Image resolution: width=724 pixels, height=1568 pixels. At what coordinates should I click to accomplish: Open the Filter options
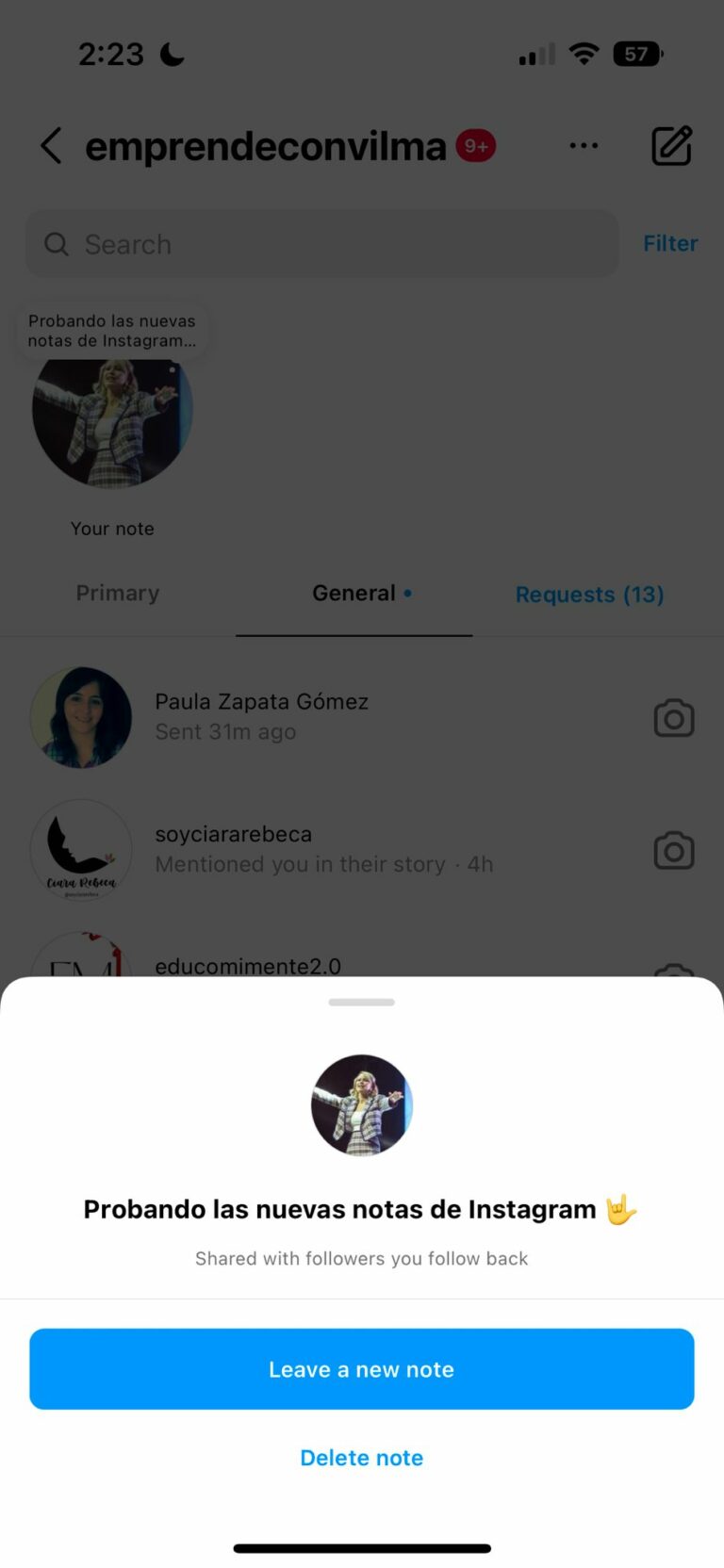[670, 243]
